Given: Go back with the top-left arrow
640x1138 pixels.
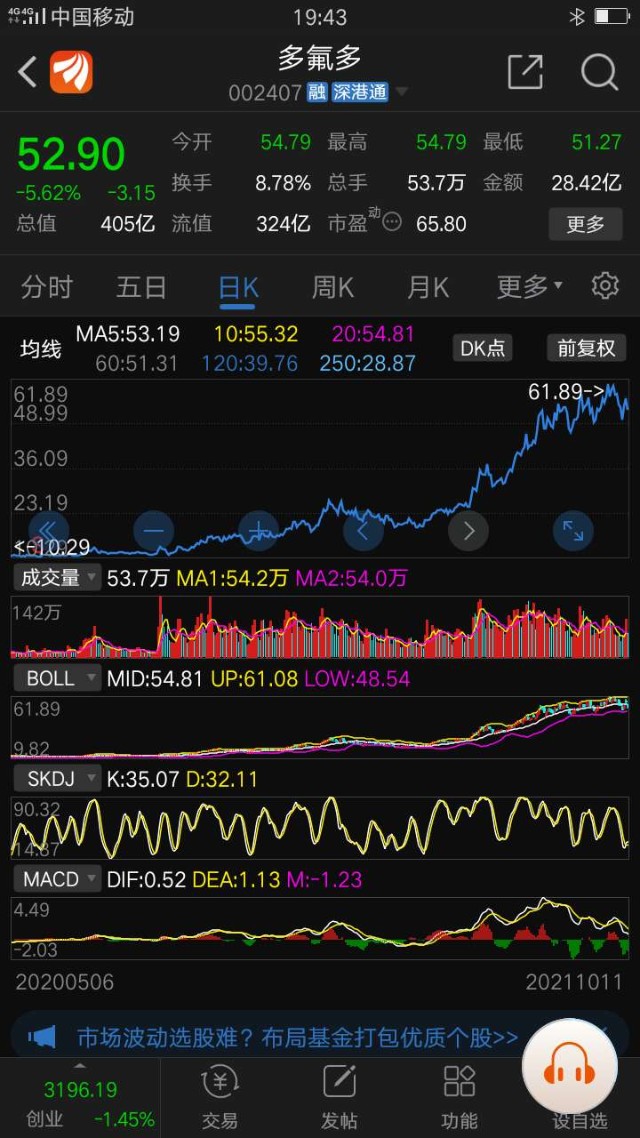Looking at the screenshot, I should (x=28, y=72).
